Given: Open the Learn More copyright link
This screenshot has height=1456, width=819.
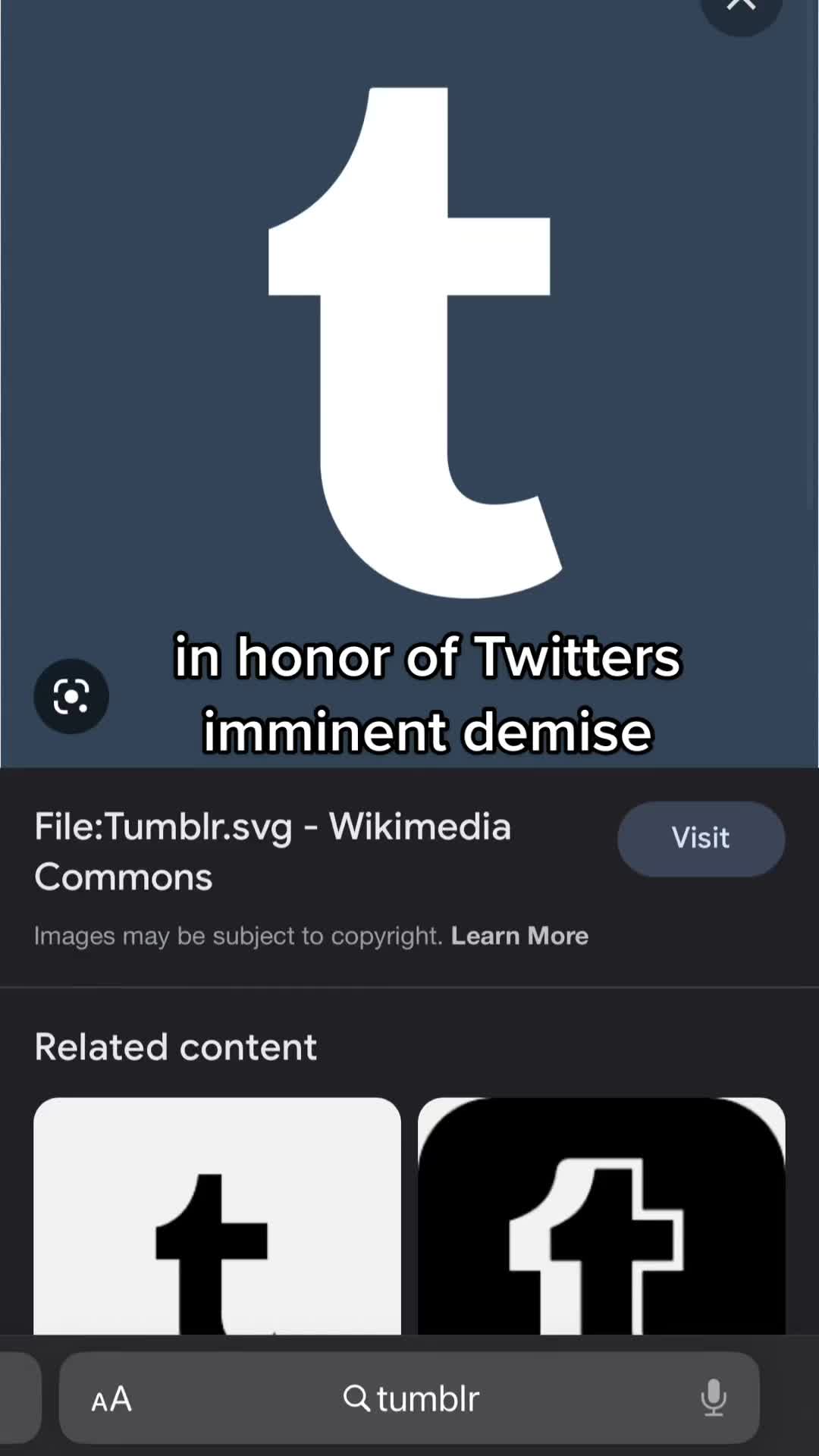Looking at the screenshot, I should [519, 936].
